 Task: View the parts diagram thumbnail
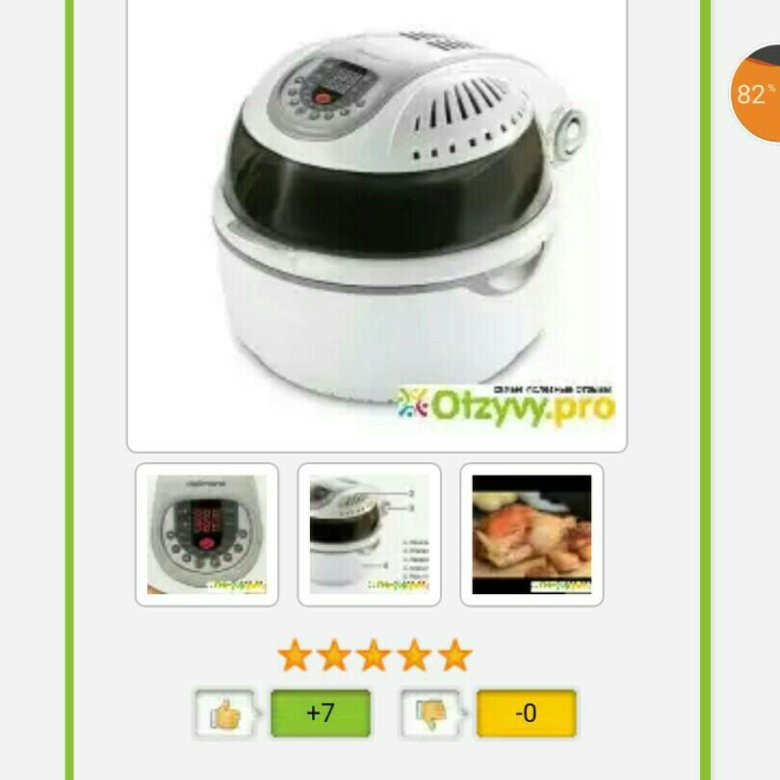coord(369,534)
